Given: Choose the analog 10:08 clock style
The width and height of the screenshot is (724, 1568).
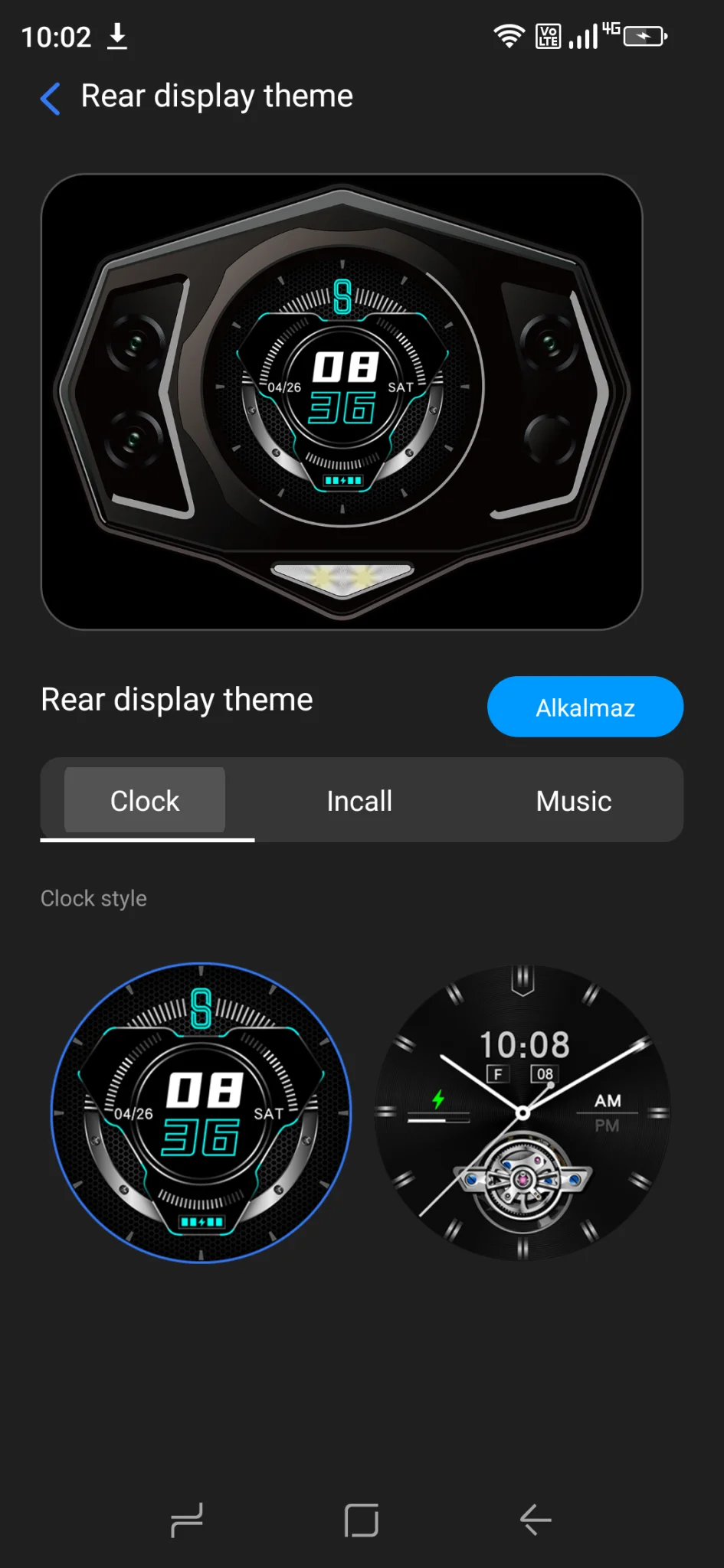Looking at the screenshot, I should (x=523, y=1112).
